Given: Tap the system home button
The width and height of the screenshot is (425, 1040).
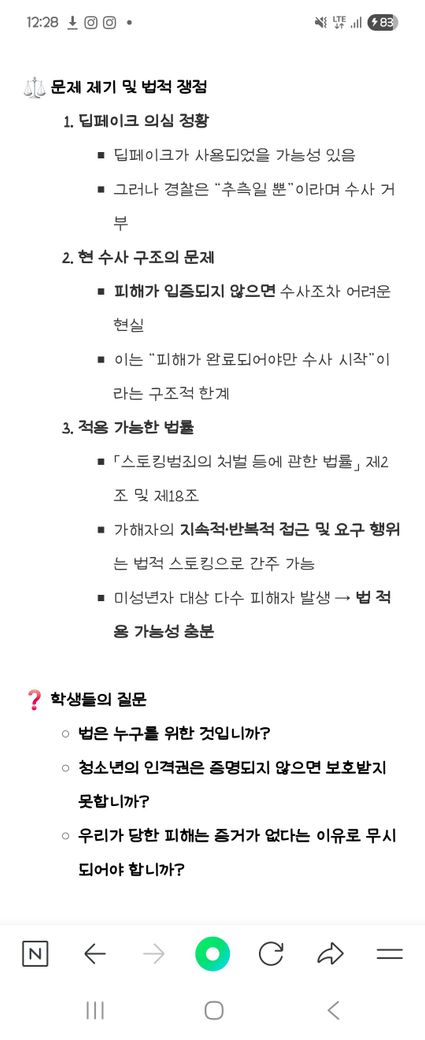Looking at the screenshot, I should (x=213, y=1010).
